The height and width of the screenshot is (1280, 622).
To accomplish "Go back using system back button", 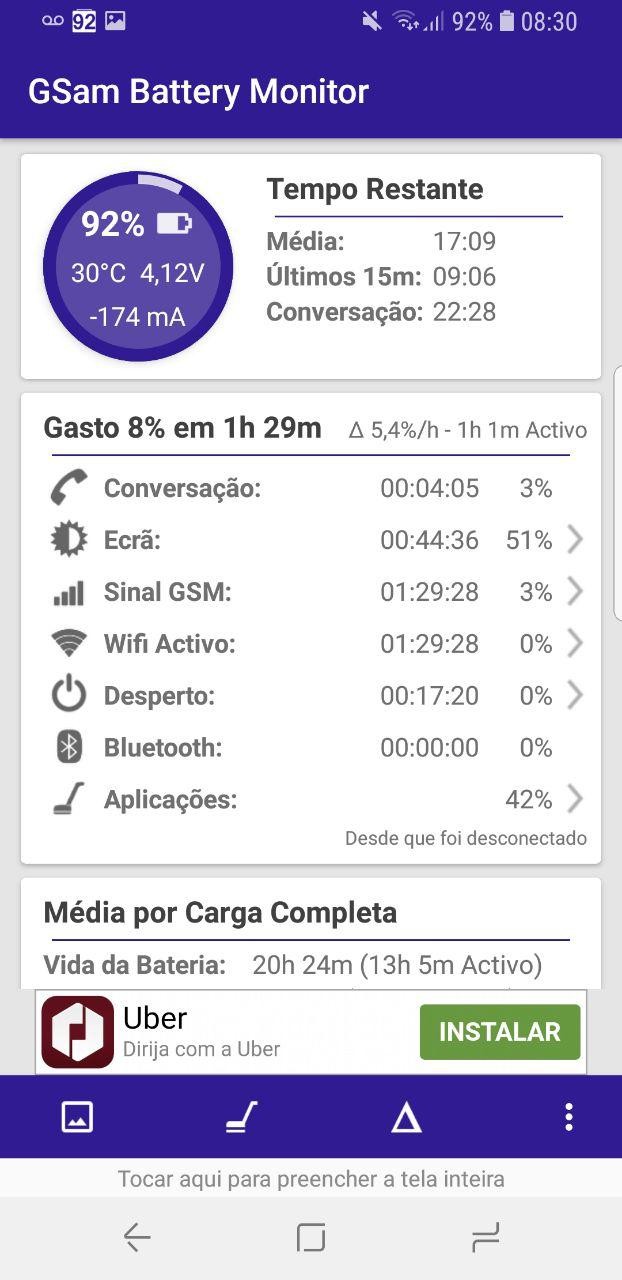I will click(137, 1239).
